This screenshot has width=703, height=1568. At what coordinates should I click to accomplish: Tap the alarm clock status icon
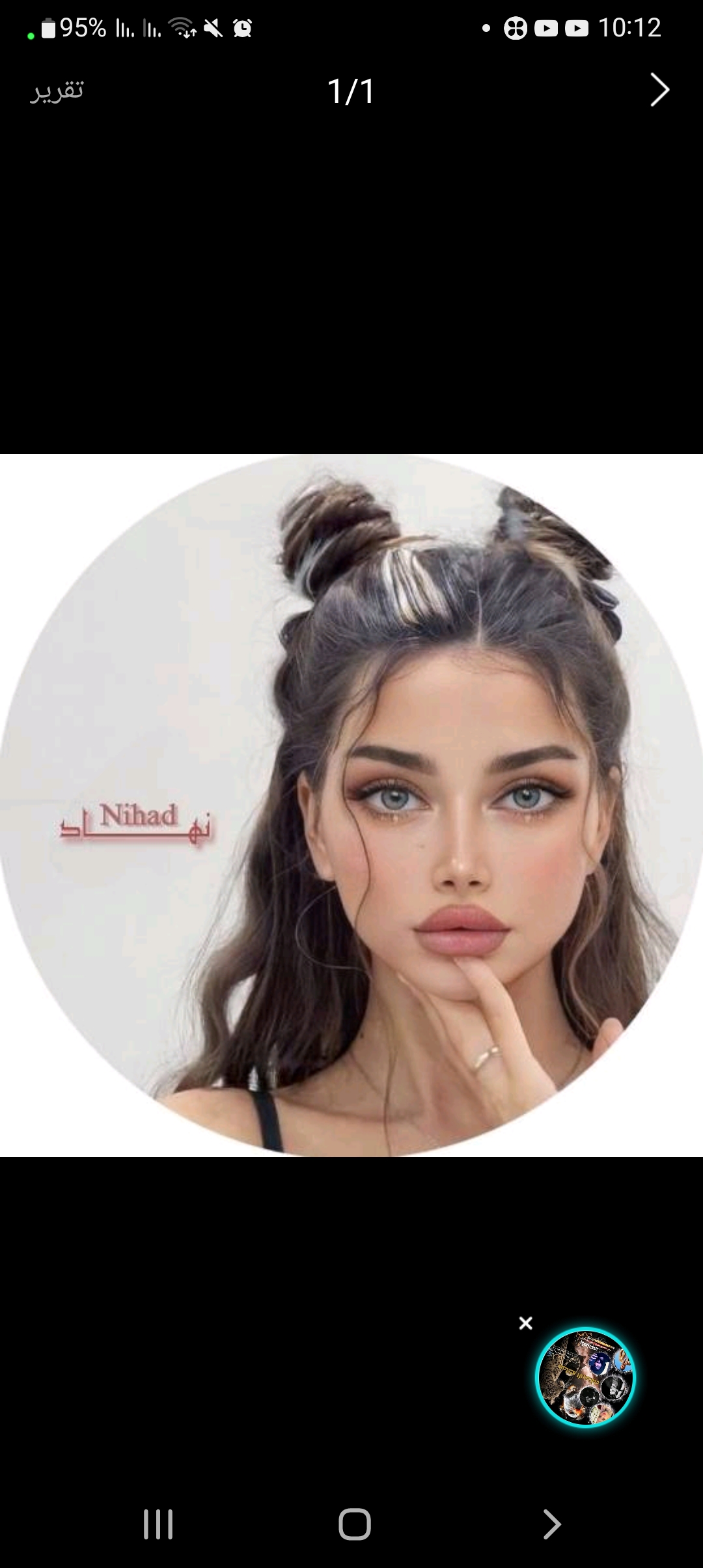[241, 29]
